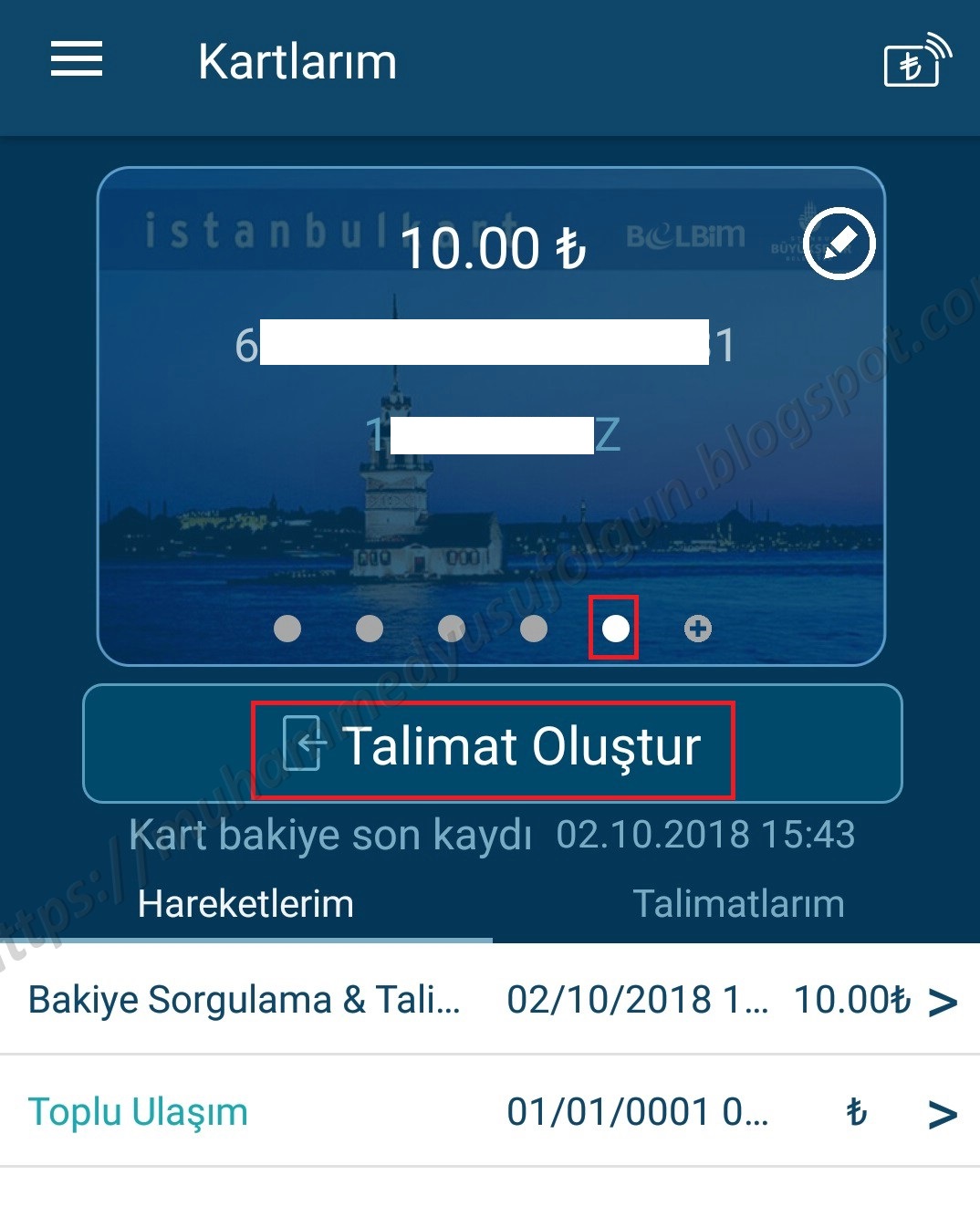The width and height of the screenshot is (980, 1227).
Task: Select the Hareketlerim tab
Action: [245, 904]
